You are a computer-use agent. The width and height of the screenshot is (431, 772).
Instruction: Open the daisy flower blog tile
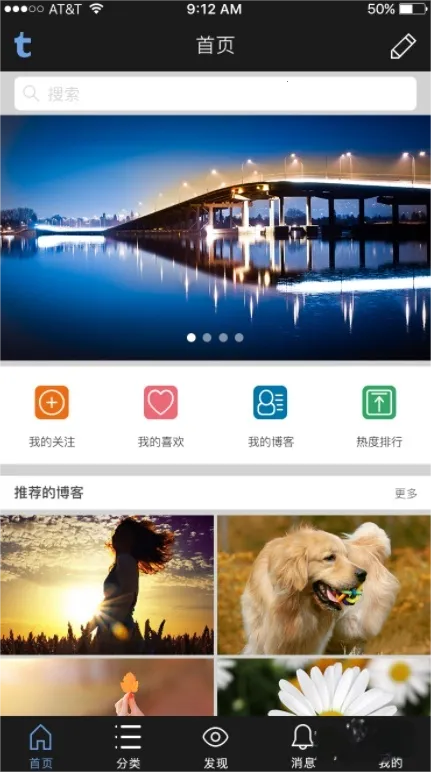(324, 687)
